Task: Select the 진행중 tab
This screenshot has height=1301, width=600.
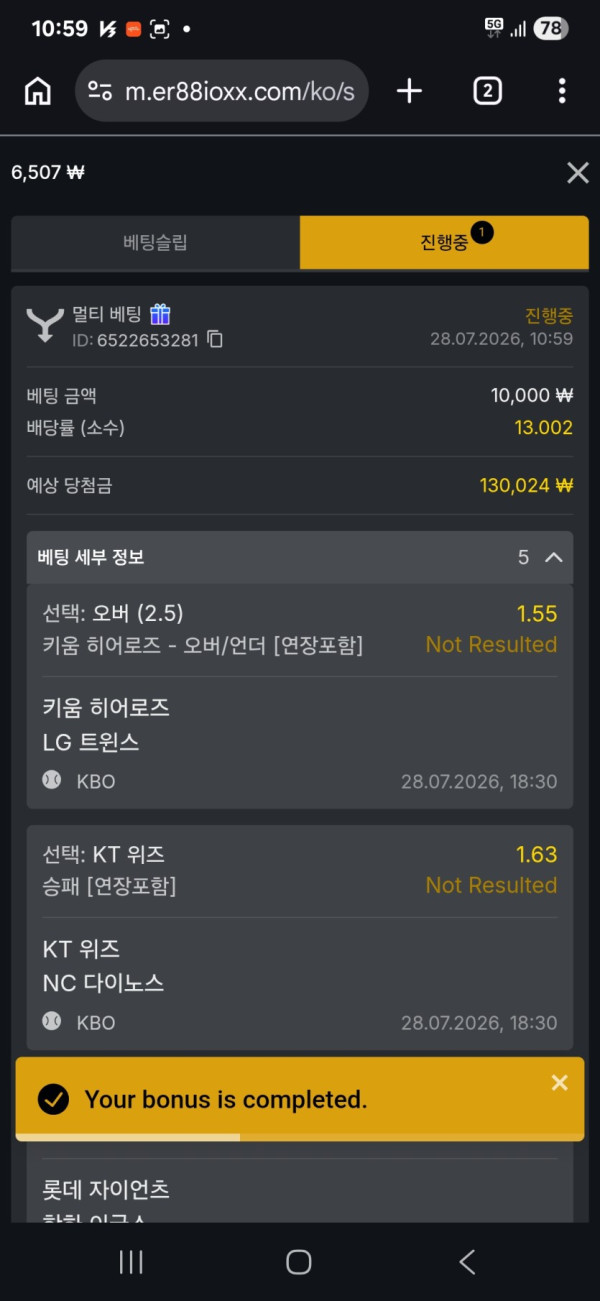Action: tap(444, 242)
